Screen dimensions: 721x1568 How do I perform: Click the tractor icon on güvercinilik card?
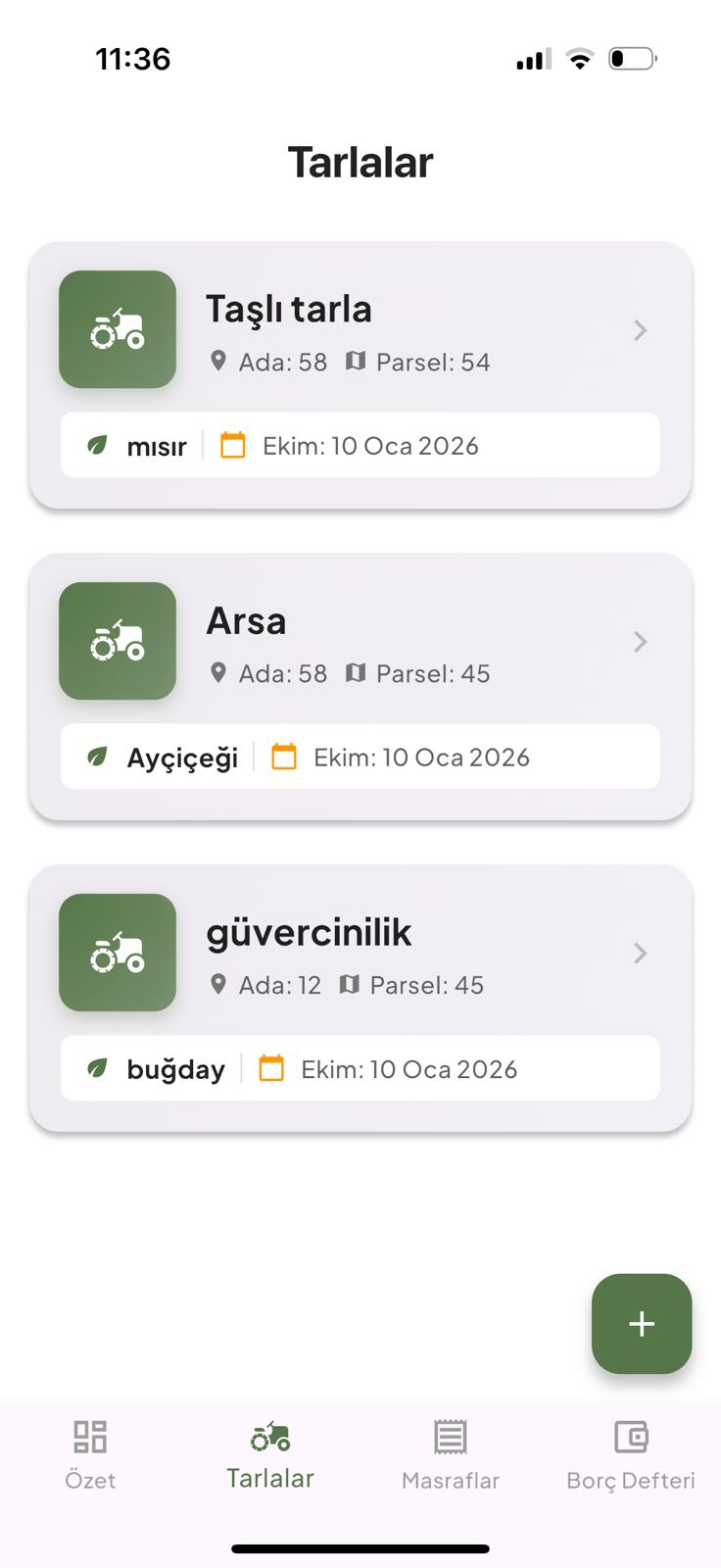[x=117, y=953]
